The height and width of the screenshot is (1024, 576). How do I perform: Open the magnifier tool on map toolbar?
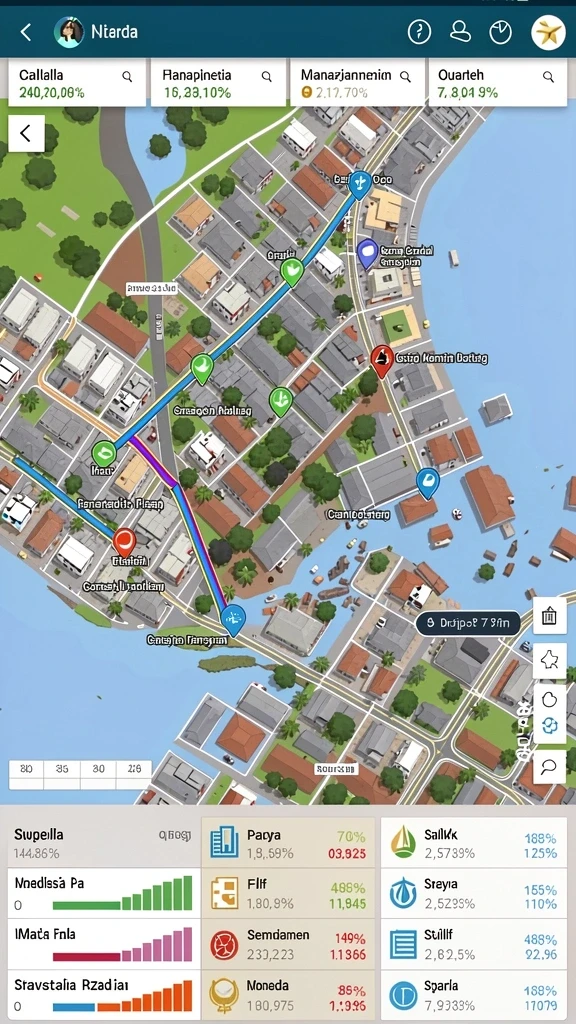tap(549, 766)
